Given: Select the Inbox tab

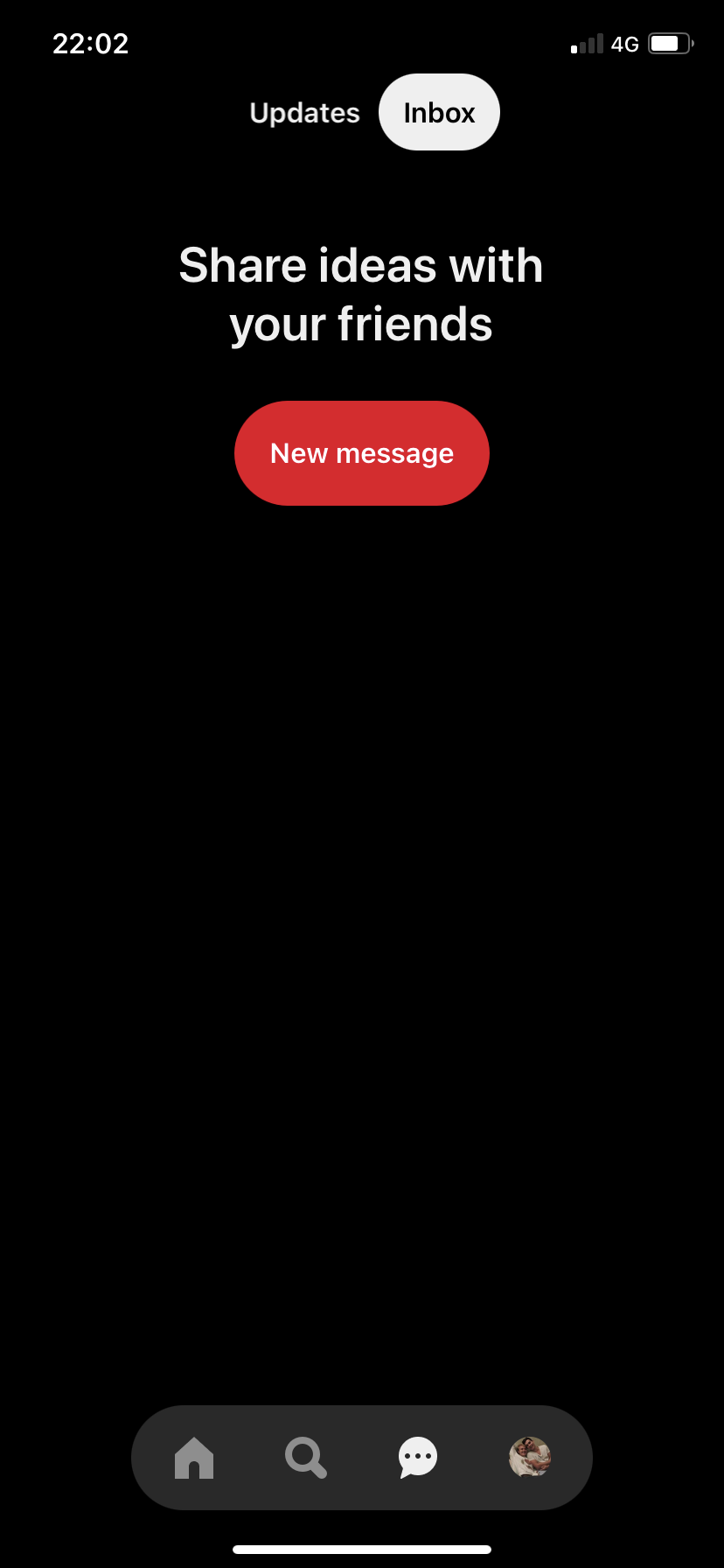Looking at the screenshot, I should click(x=439, y=113).
